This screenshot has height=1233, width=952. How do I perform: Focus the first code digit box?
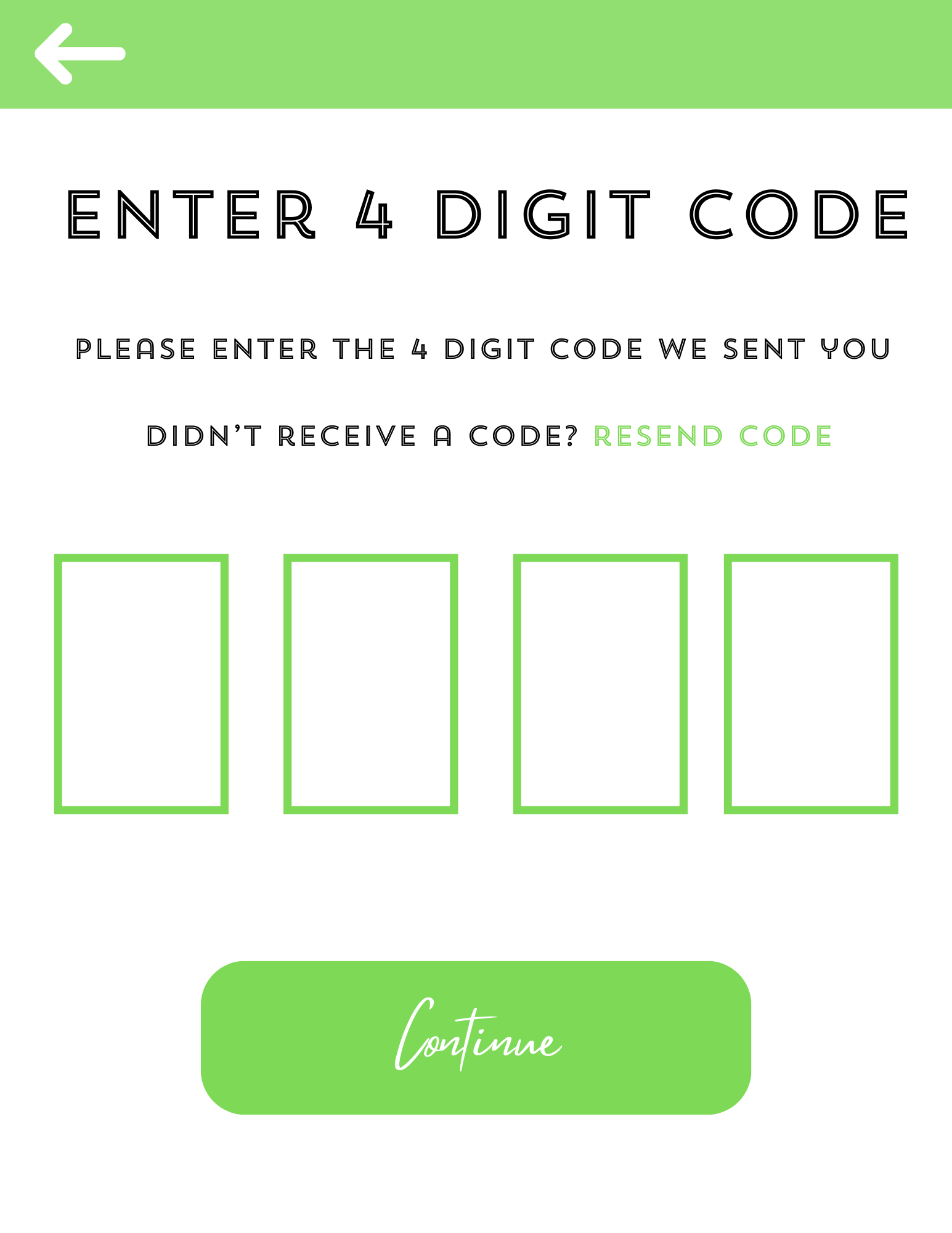pos(141,684)
